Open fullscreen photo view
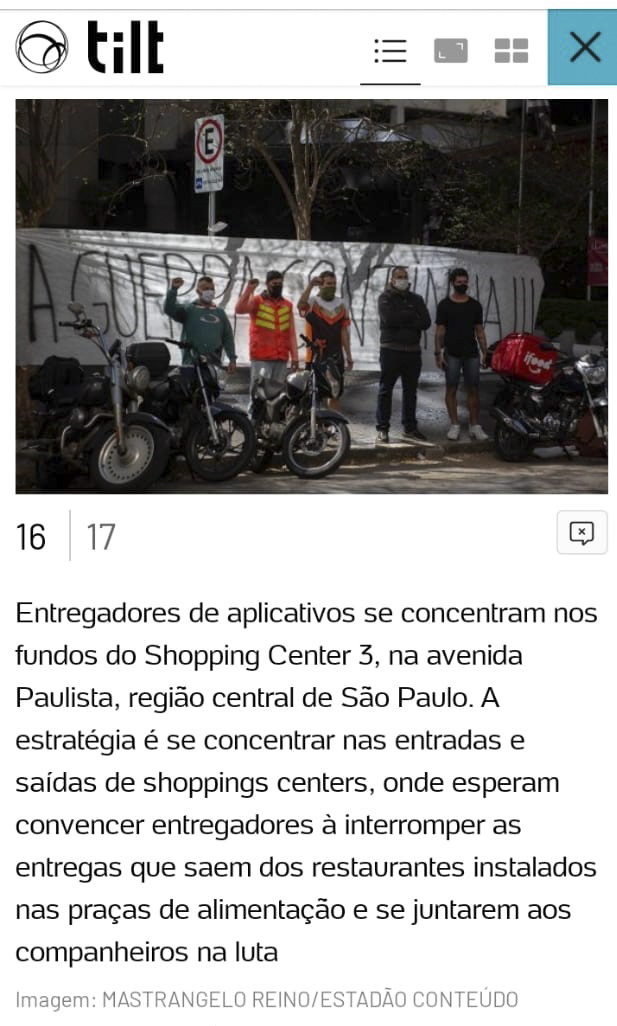 click(451, 50)
